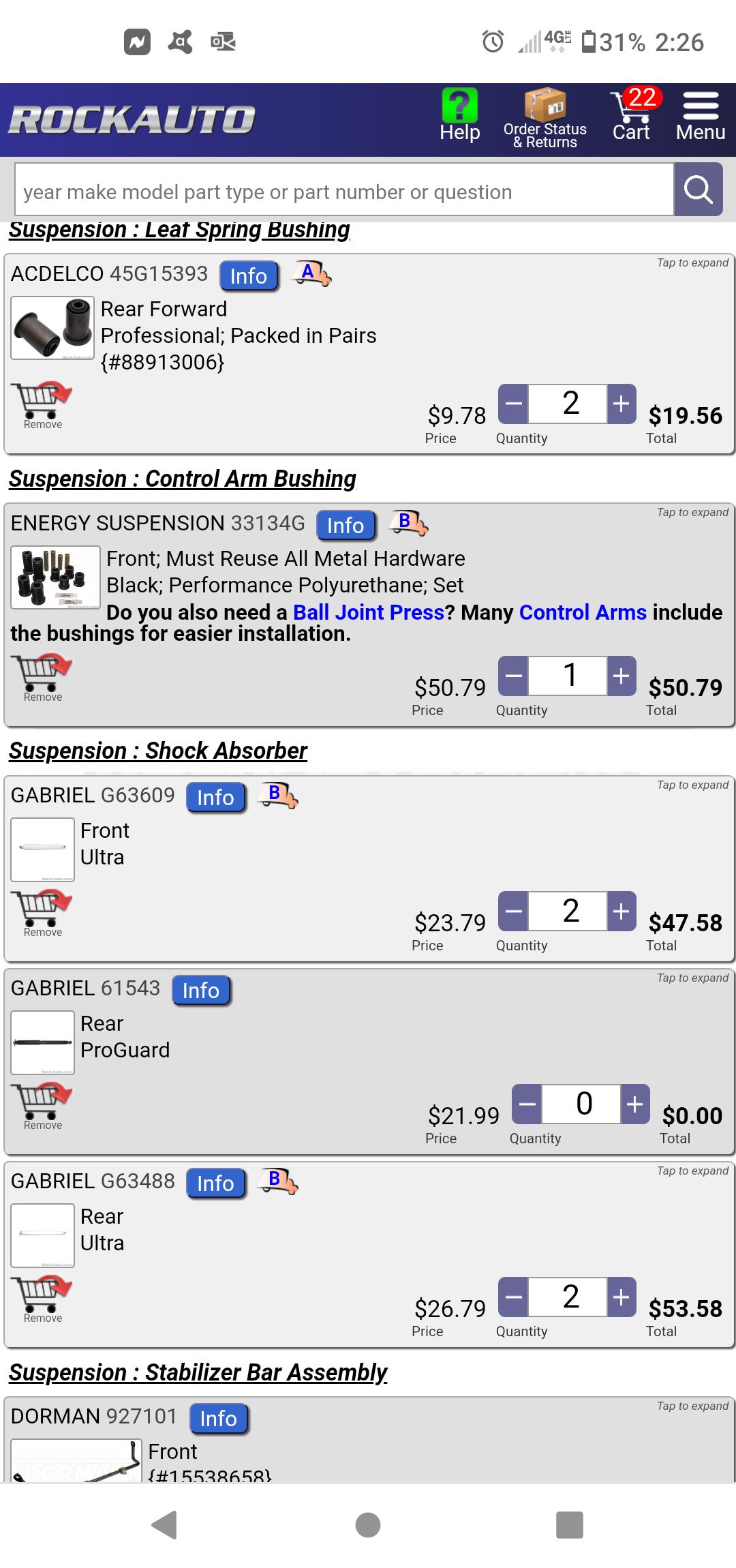736x1568 pixels.
Task: Open Order Status & Returns
Action: click(545, 119)
